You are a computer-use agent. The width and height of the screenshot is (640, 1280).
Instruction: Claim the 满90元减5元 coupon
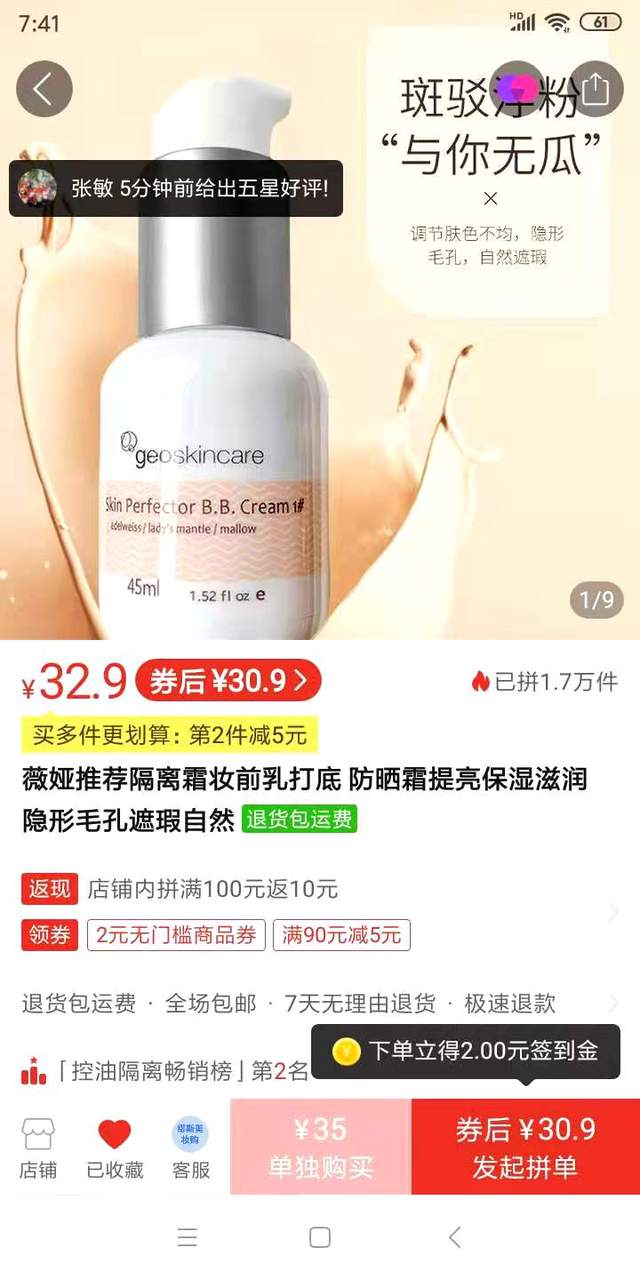(x=342, y=935)
